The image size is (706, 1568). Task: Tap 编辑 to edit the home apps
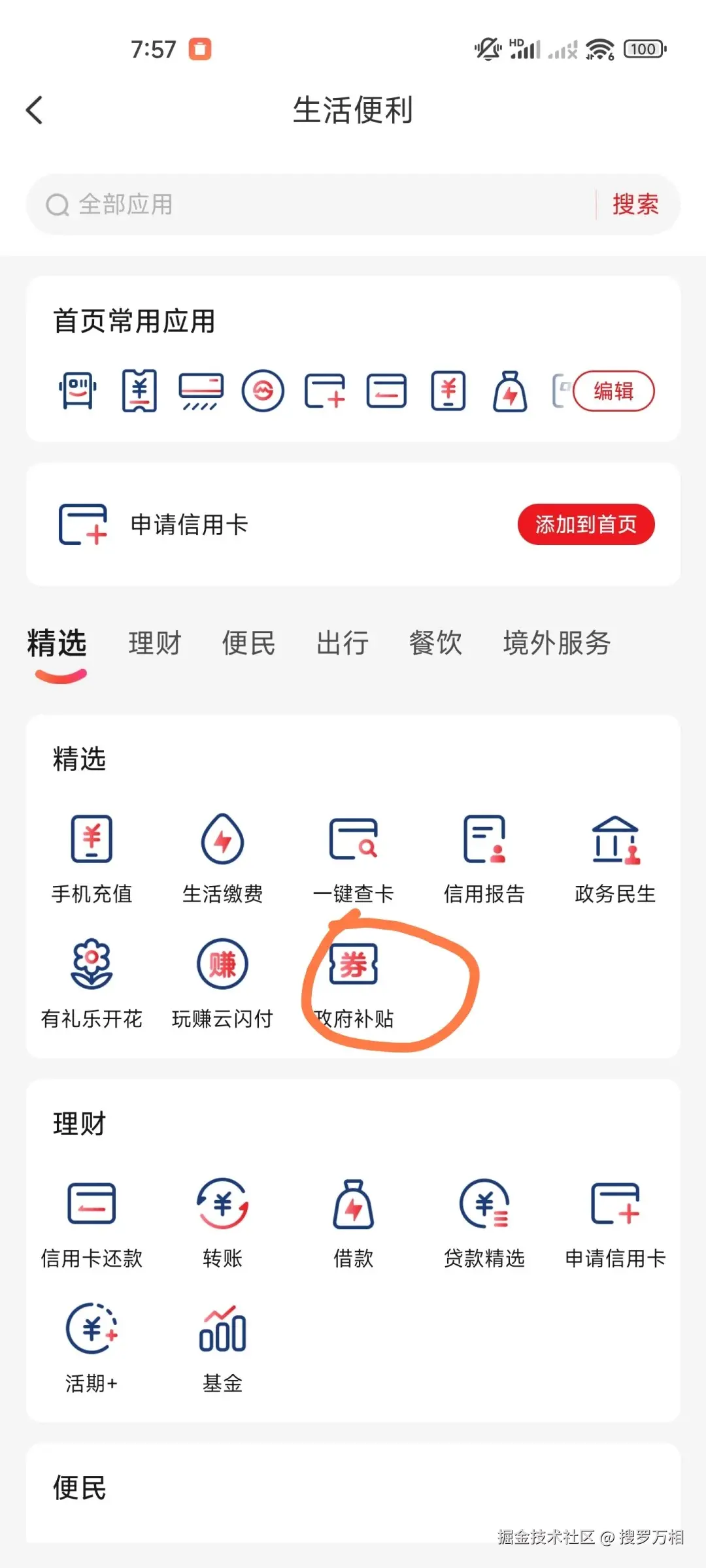click(x=613, y=391)
